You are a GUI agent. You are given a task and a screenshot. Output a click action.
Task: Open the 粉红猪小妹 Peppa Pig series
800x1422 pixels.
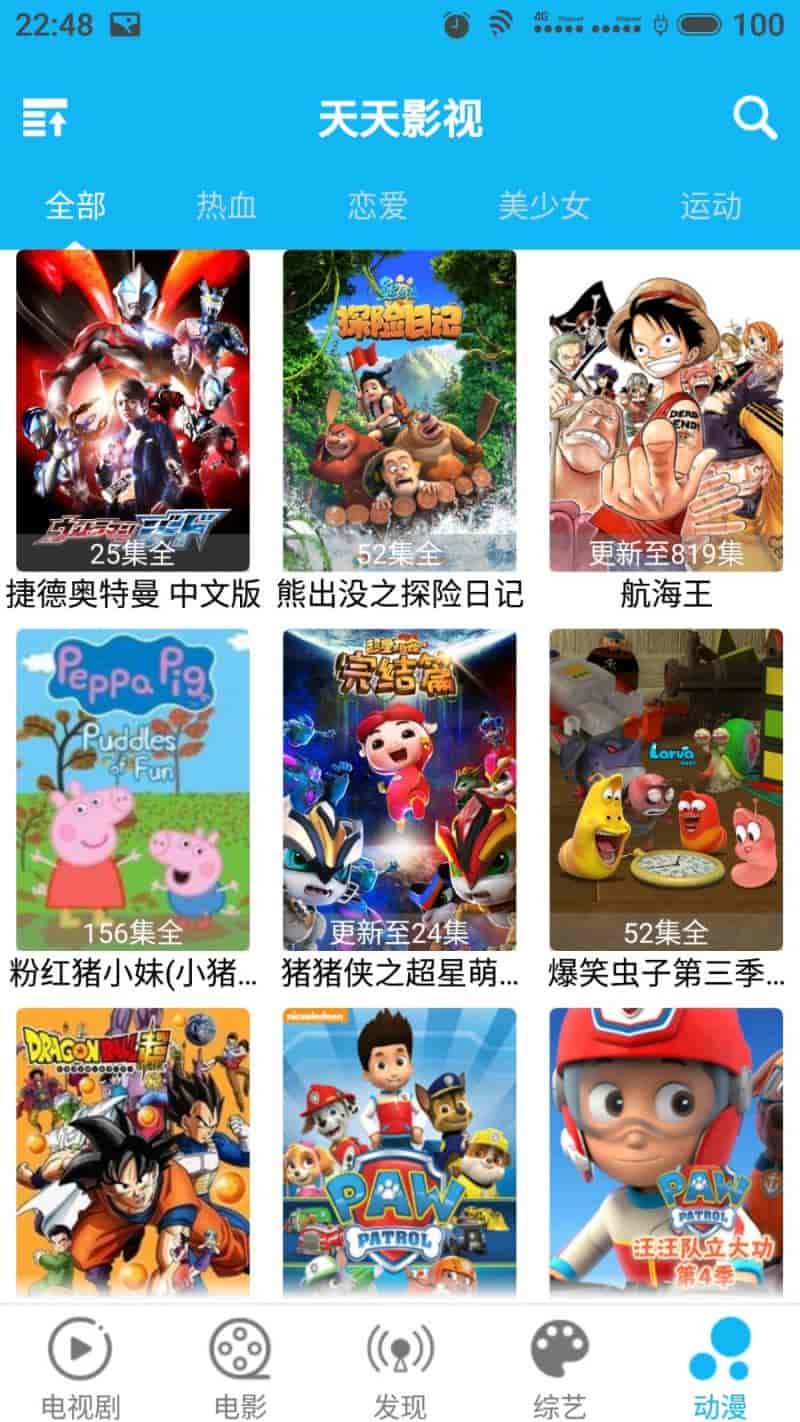pyautogui.click(x=133, y=790)
